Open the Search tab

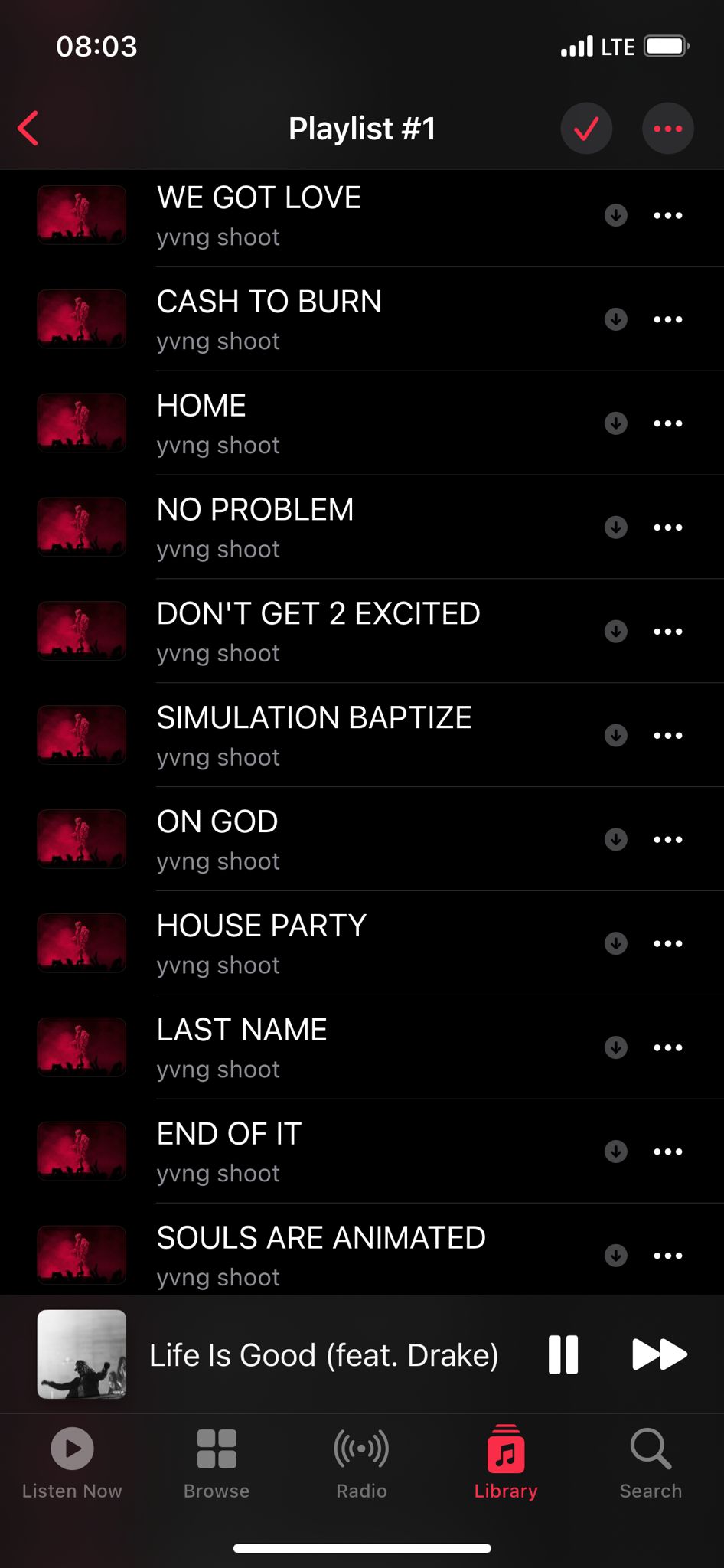(x=650, y=1462)
